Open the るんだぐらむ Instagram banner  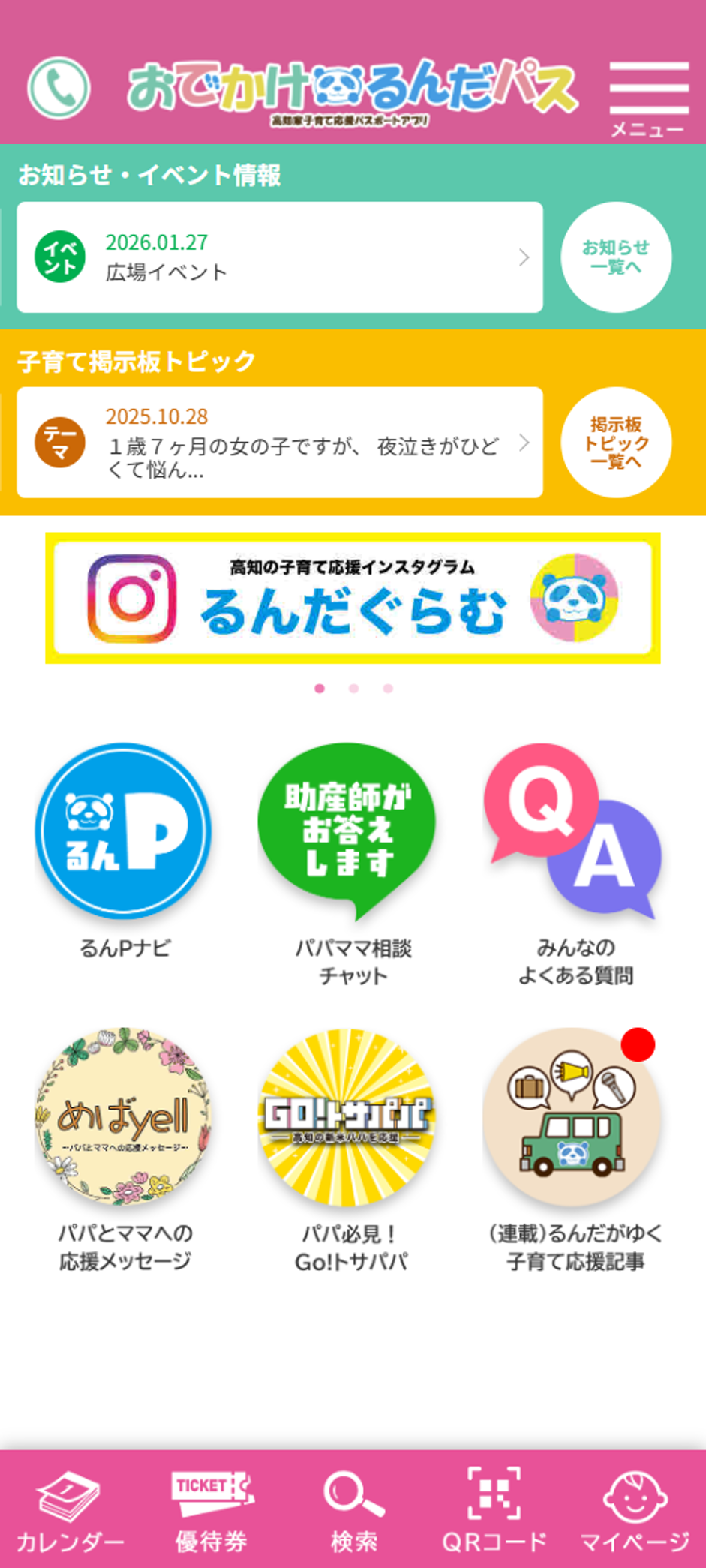tap(353, 598)
